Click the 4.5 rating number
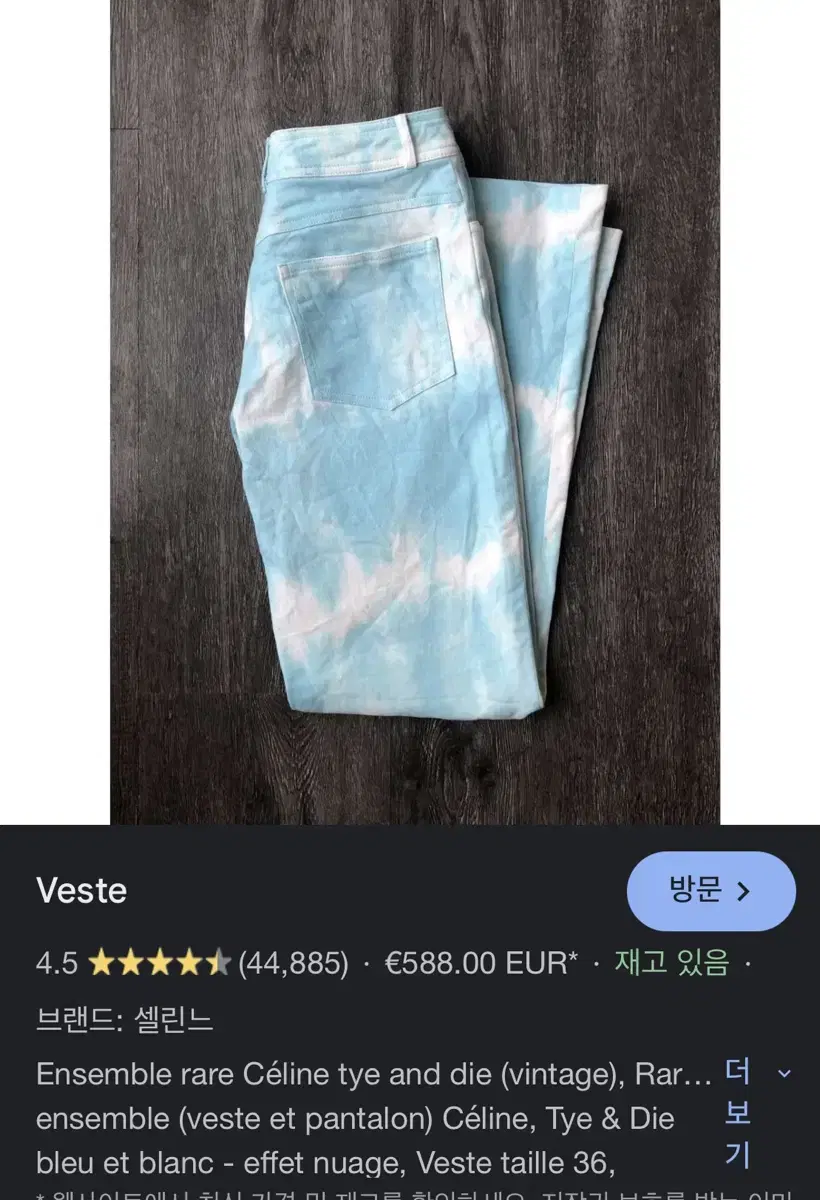The width and height of the screenshot is (820, 1200). (55, 963)
